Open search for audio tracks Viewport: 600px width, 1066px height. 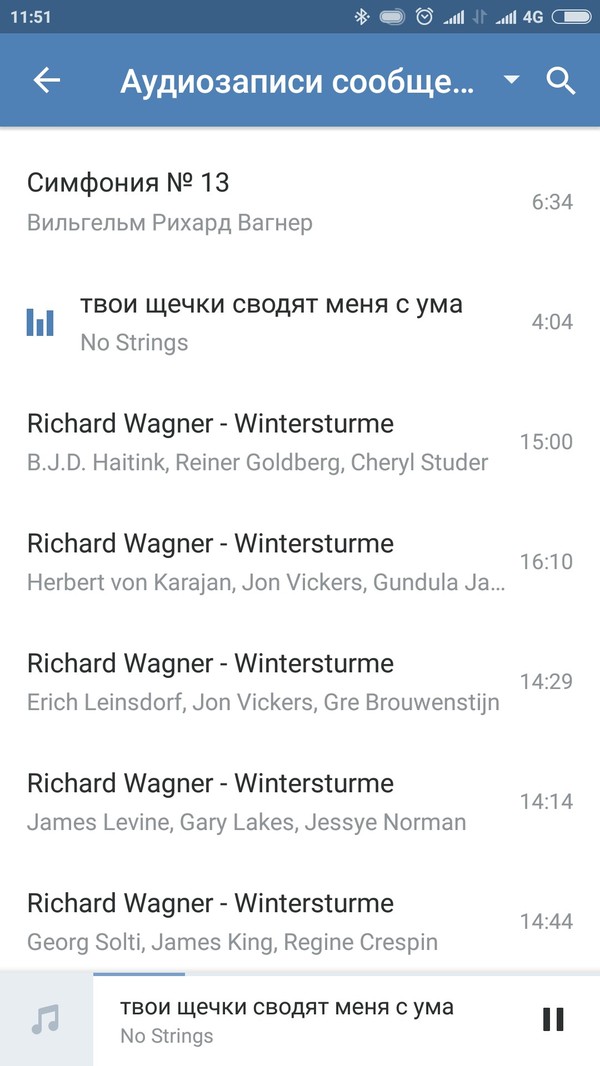562,81
